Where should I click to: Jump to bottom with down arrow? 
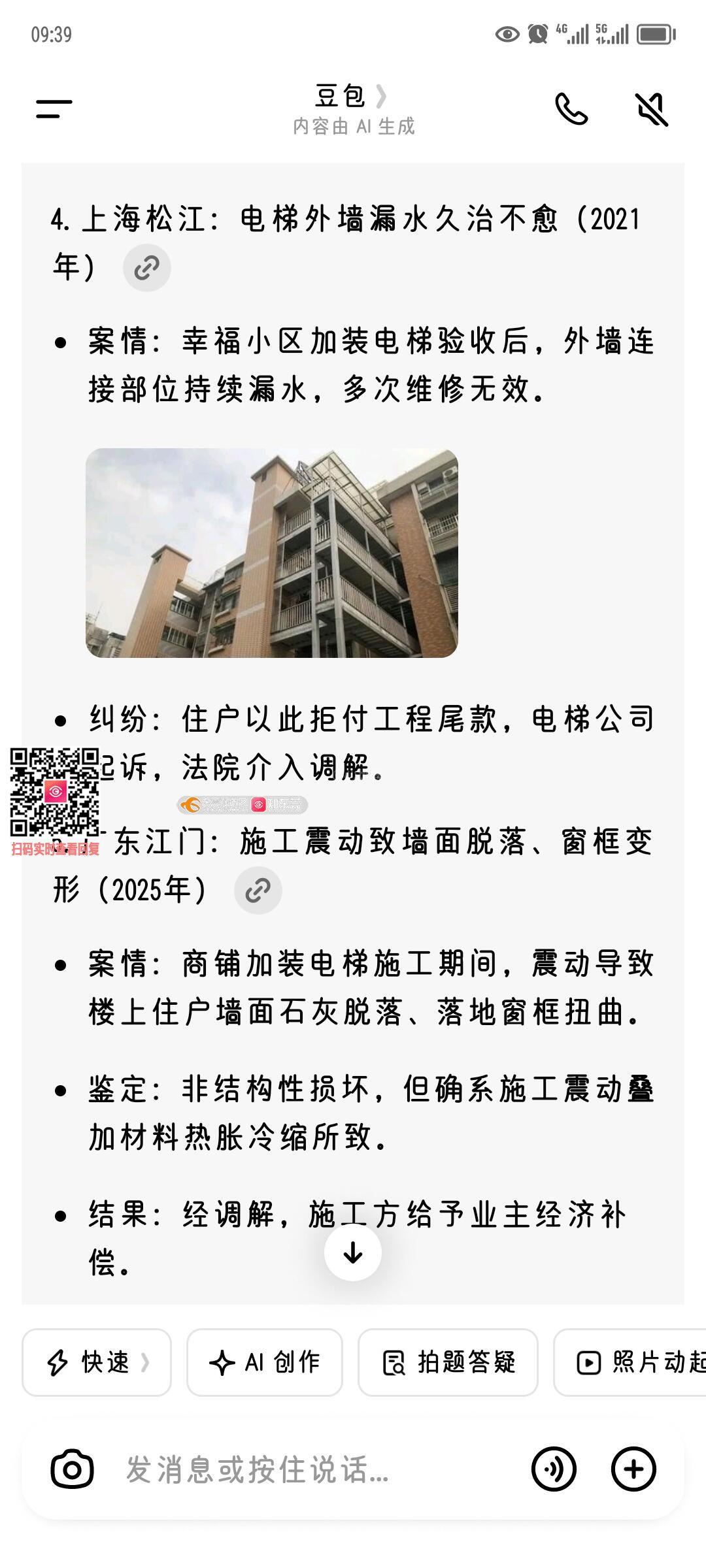353,1252
